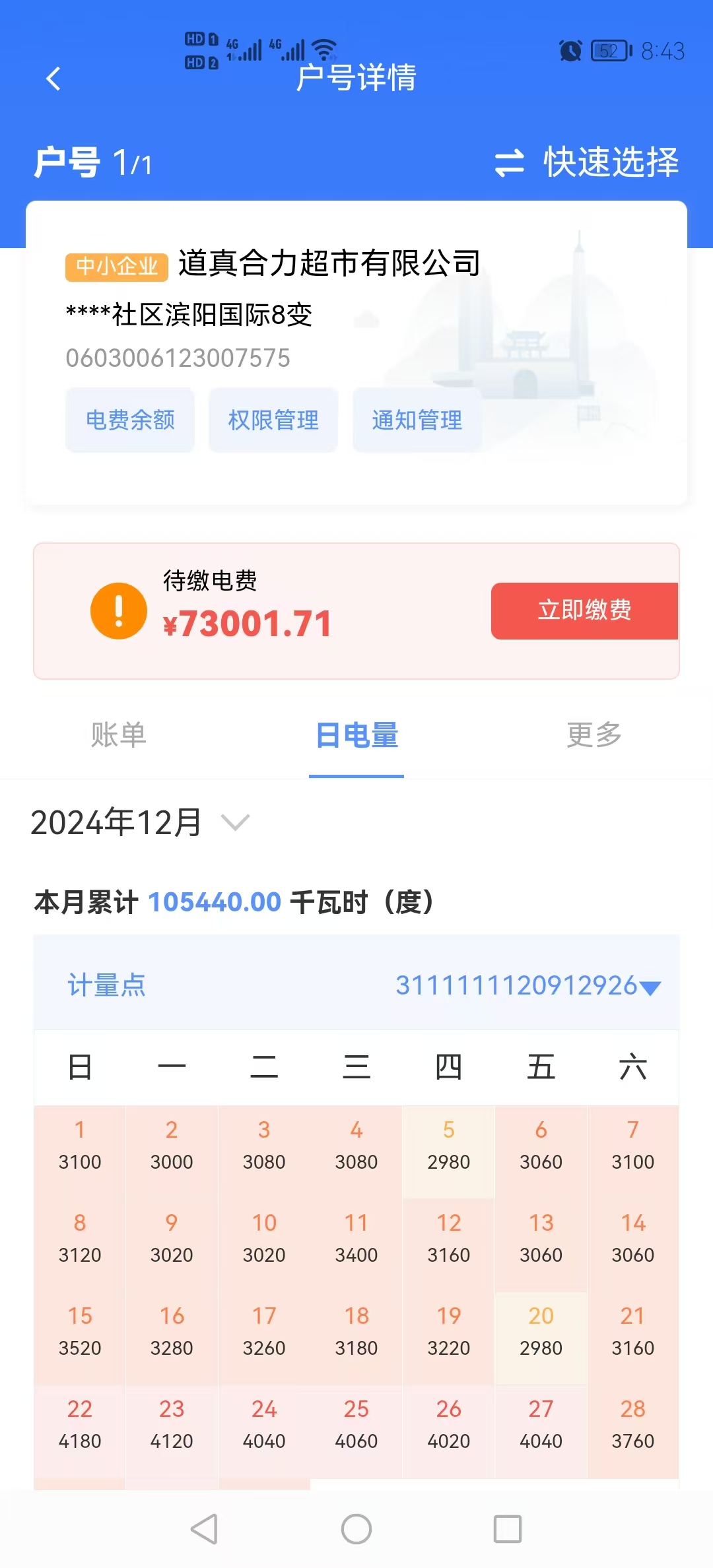Screen dimensions: 713x1568
Task: Open the 计量点 meter number dropdown
Action: 528,986
